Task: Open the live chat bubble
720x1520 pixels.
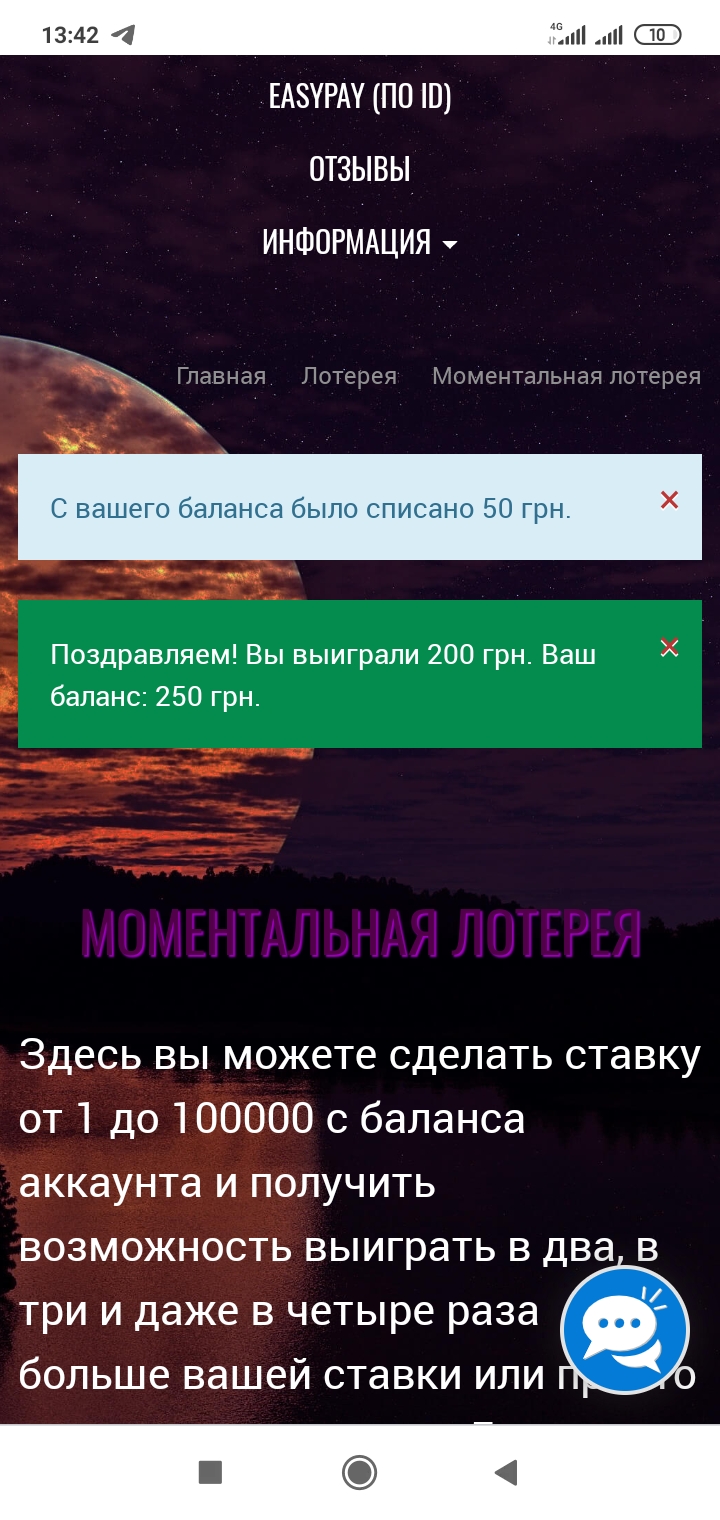Action: (625, 1330)
